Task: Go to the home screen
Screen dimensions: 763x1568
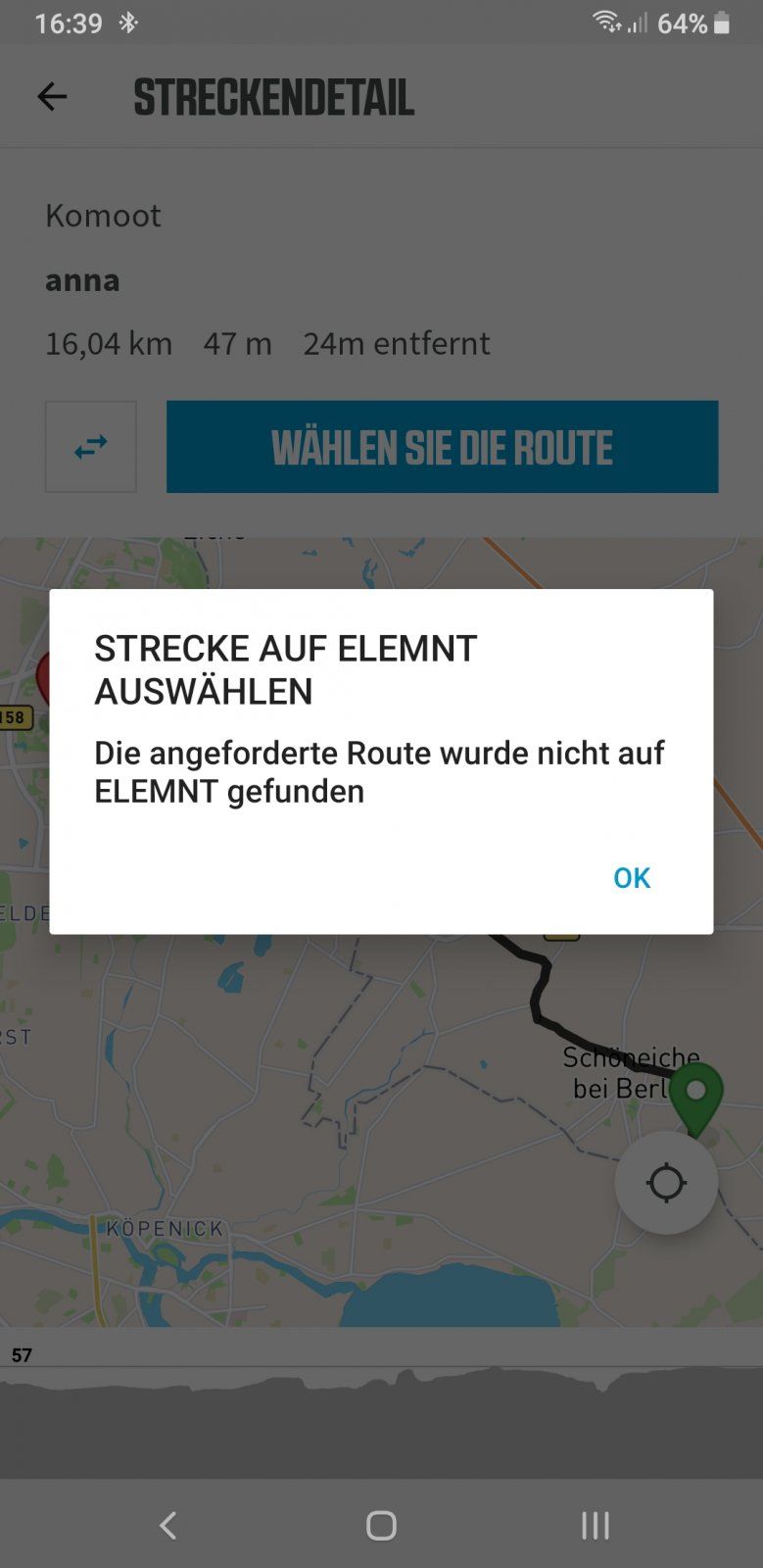Action: tap(381, 1525)
